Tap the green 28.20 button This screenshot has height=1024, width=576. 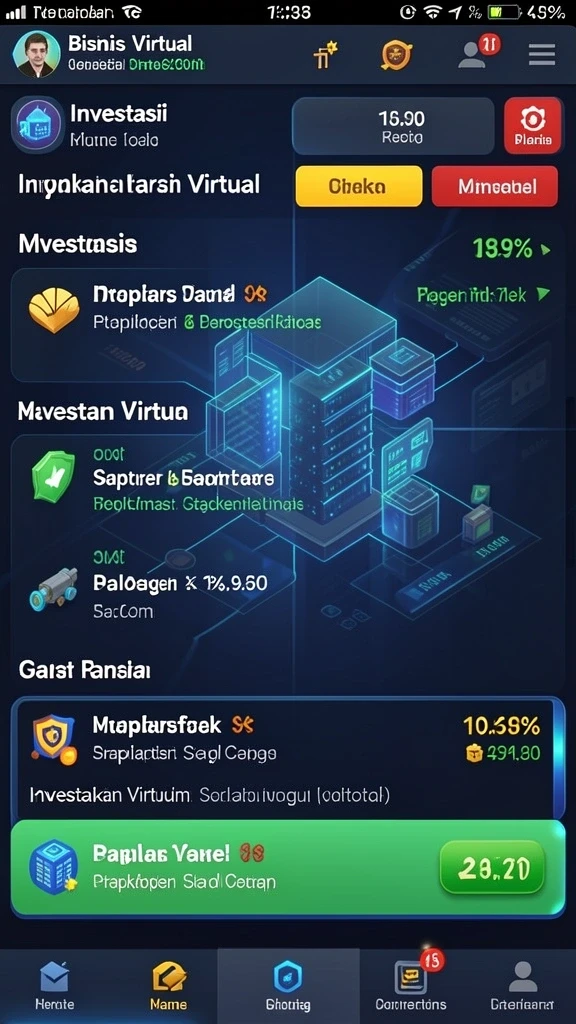coord(492,867)
